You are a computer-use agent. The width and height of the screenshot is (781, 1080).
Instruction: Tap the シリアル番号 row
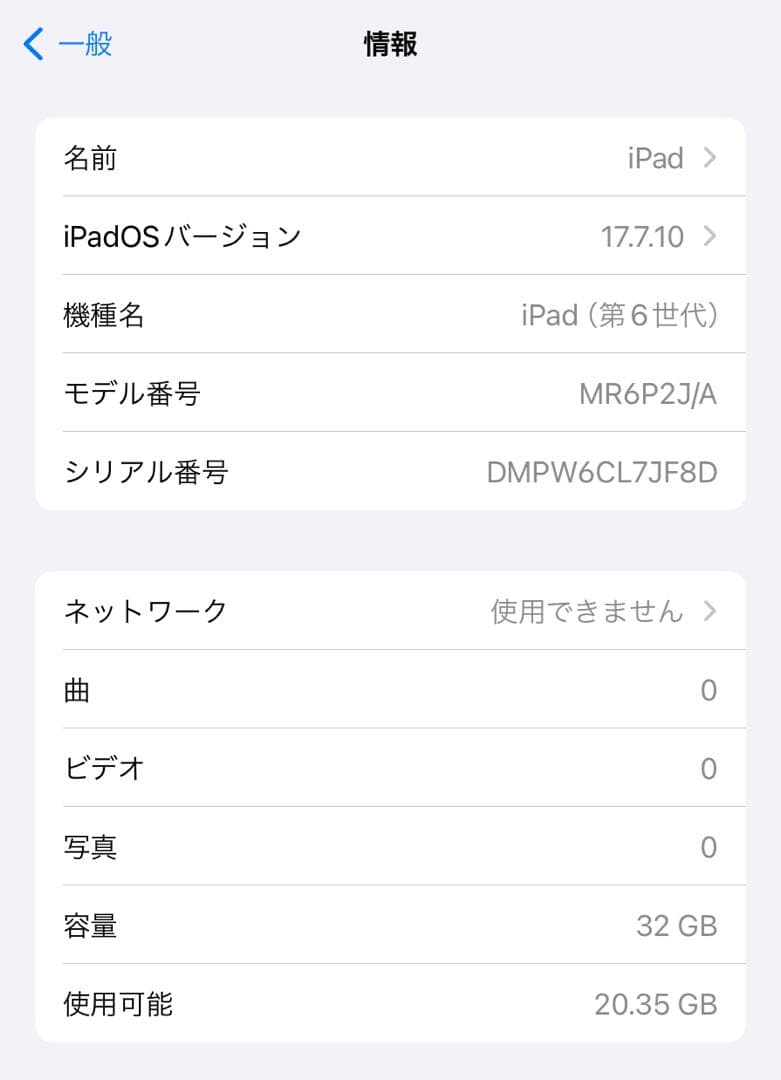pyautogui.click(x=390, y=472)
